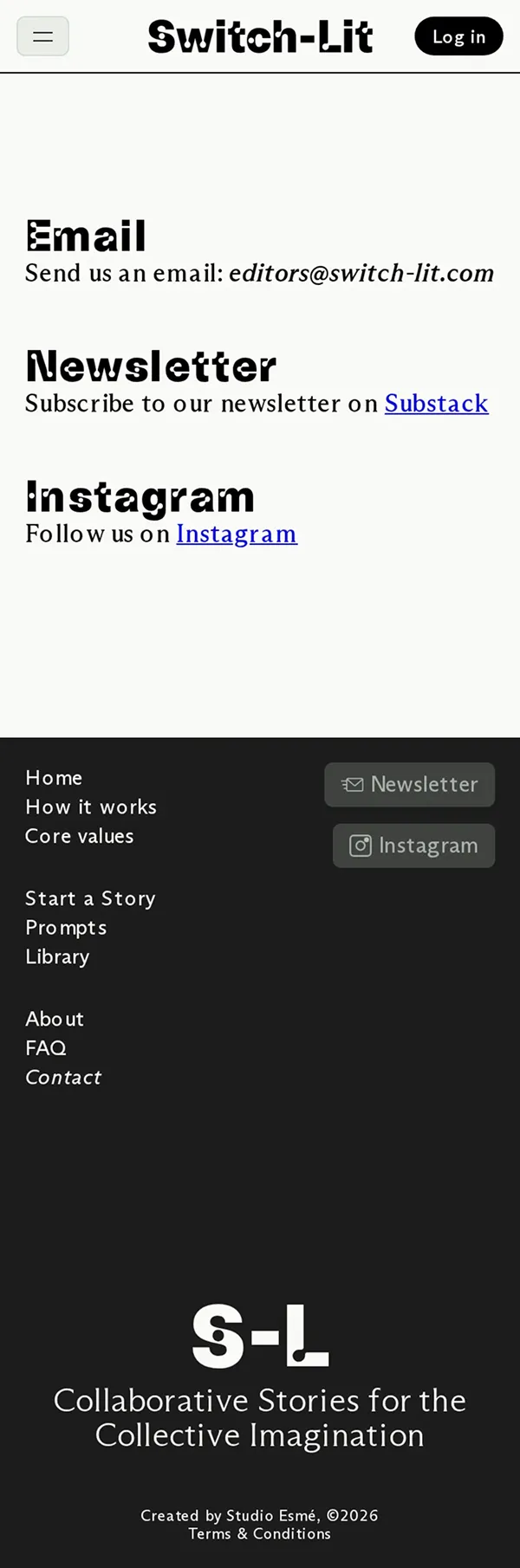Select Start a Story
Viewport: 520px width, 1568px height.
pos(90,898)
